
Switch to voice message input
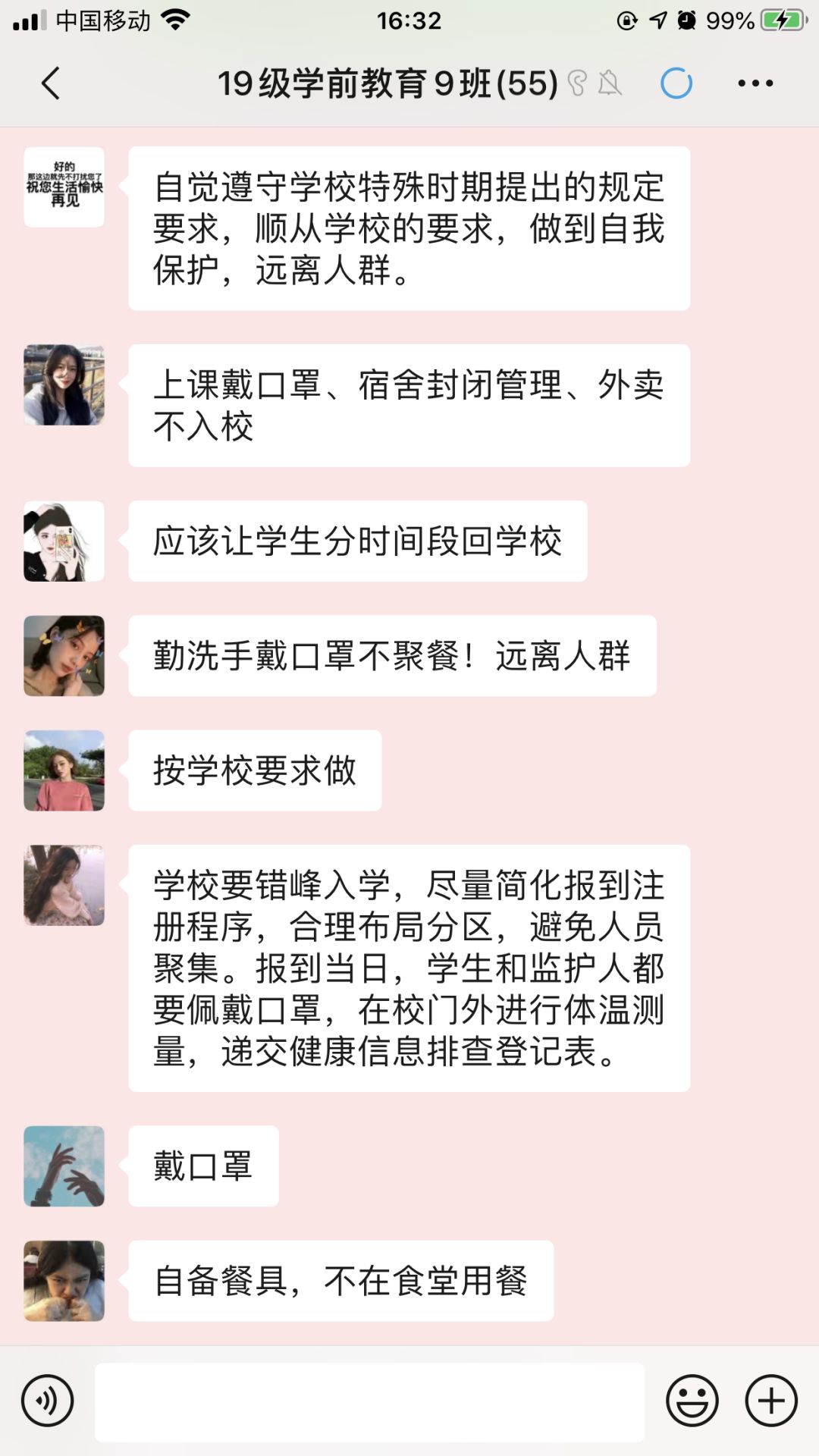47,1401
